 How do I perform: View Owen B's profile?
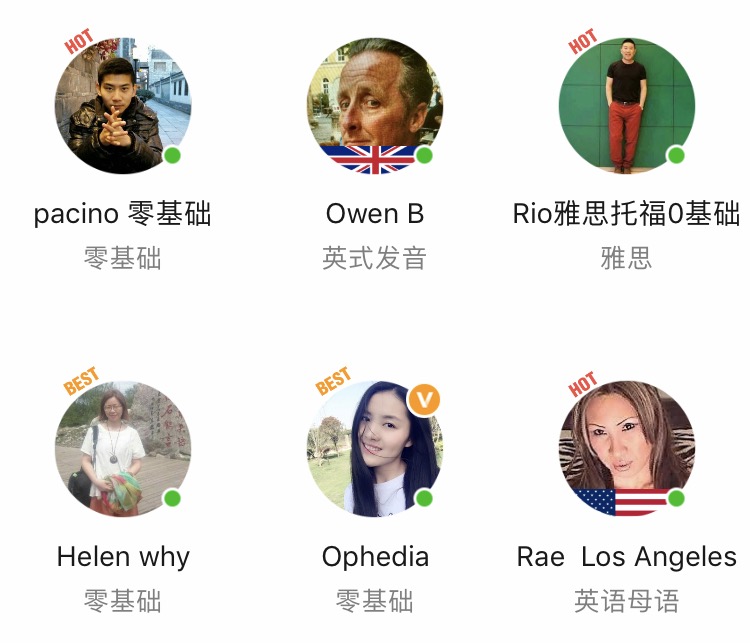[x=375, y=106]
